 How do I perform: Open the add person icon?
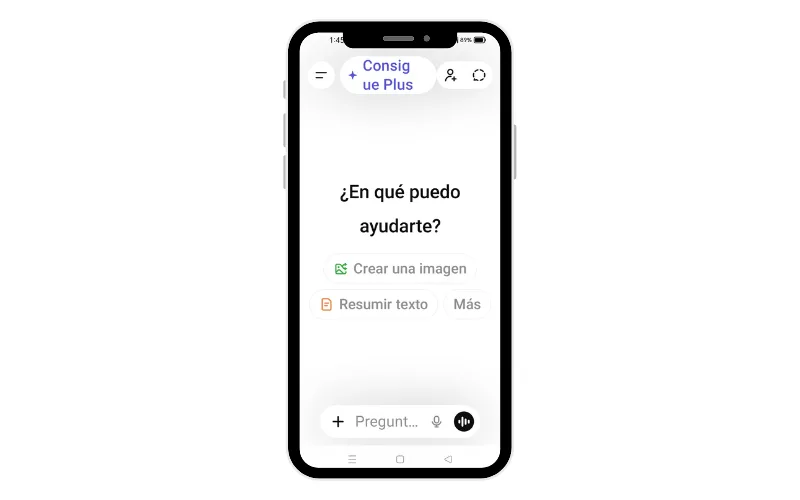[x=451, y=75]
